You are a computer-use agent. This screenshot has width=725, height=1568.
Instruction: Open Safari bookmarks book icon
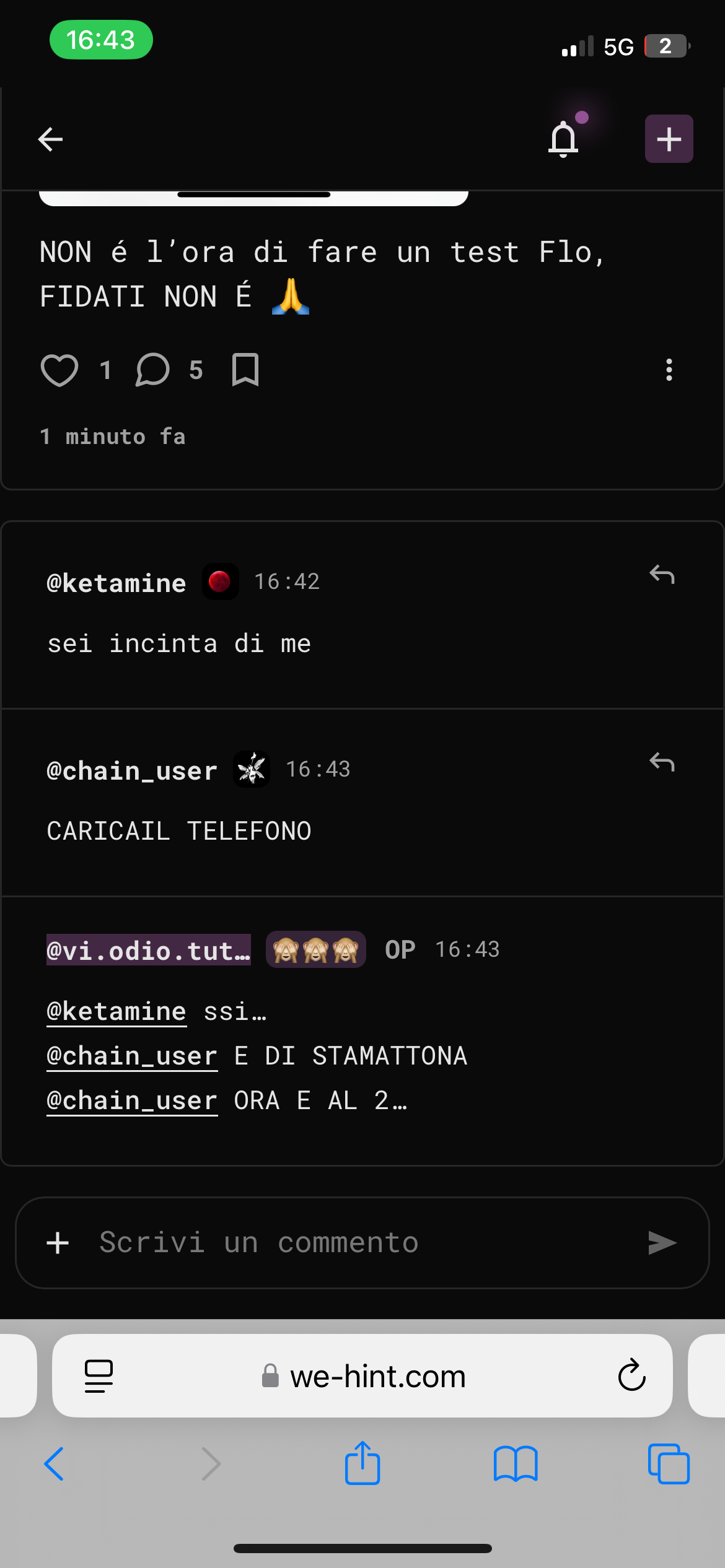tap(516, 1464)
